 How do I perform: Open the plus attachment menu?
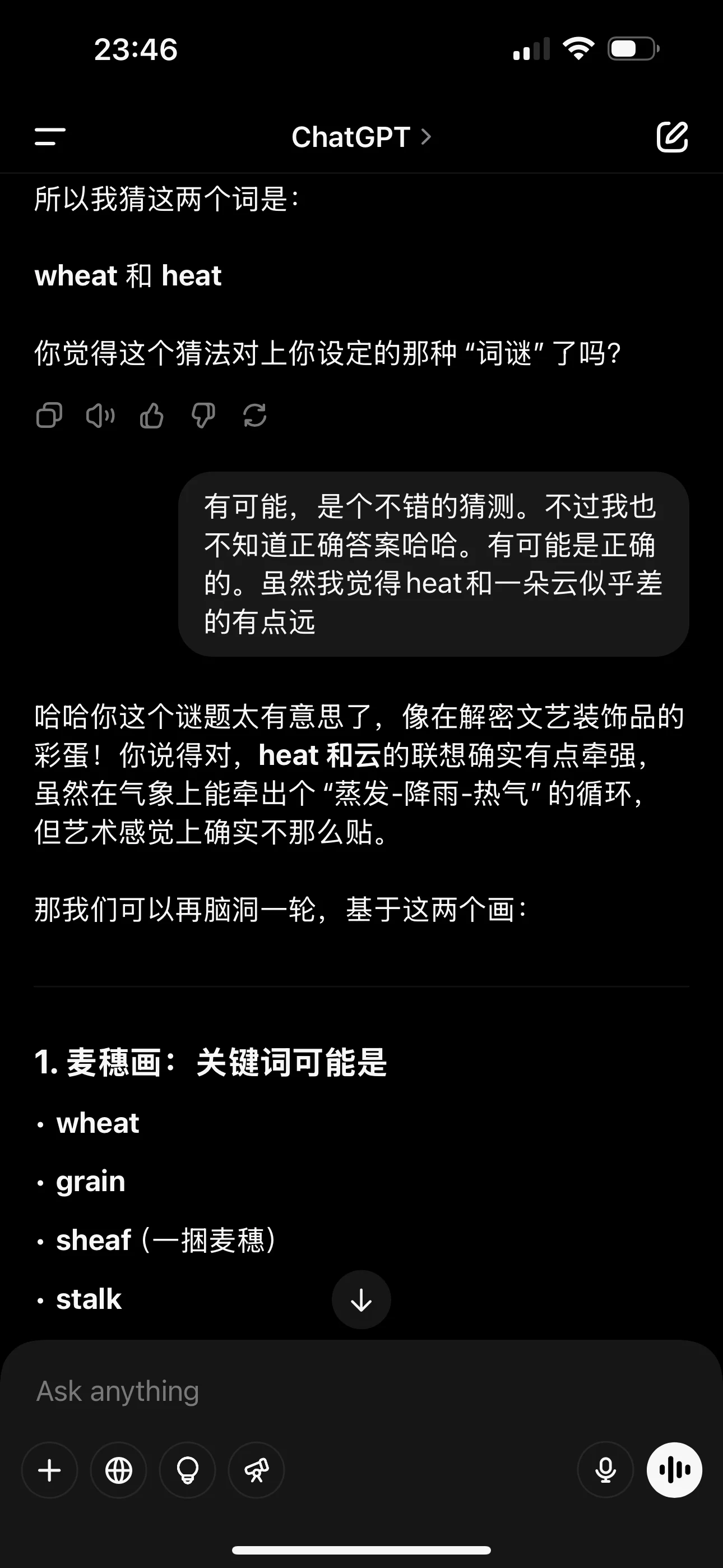(x=49, y=1470)
